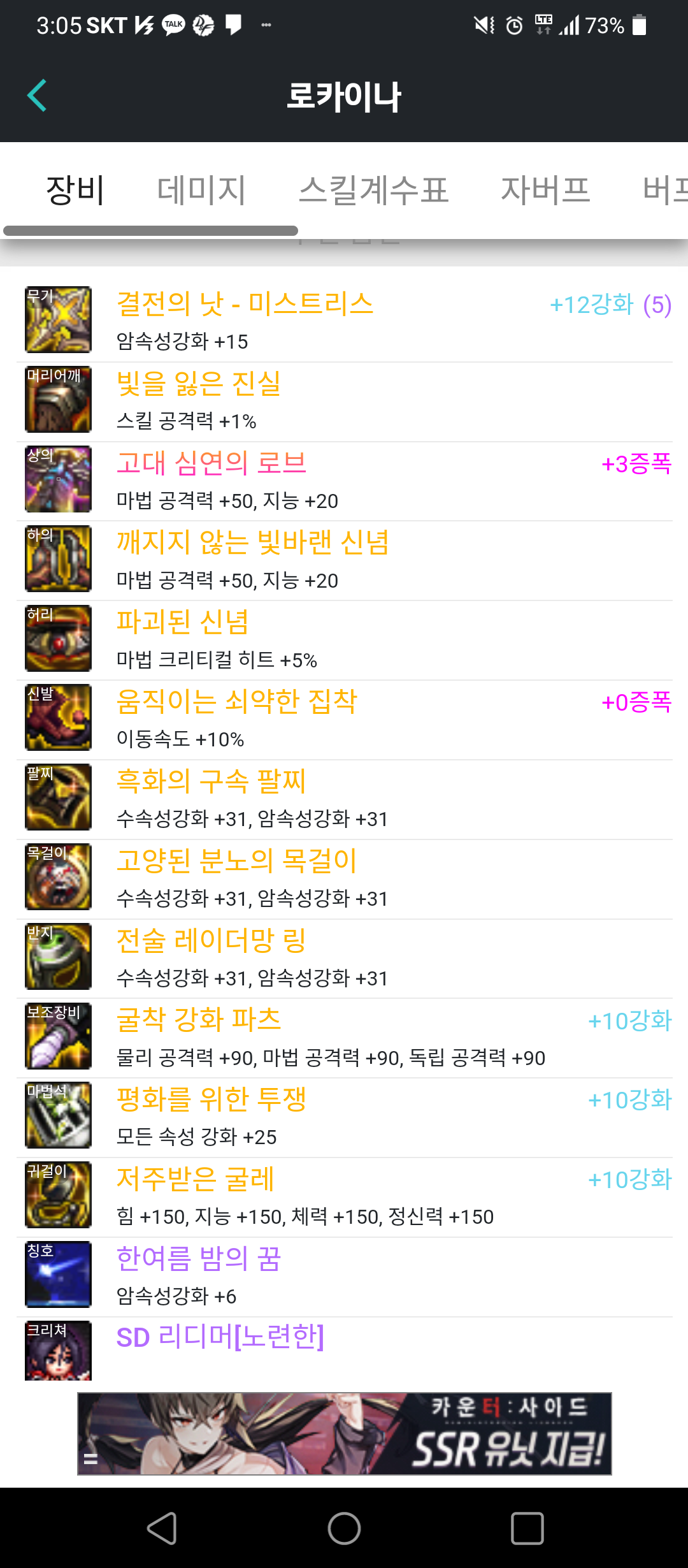Select the 장비 tab
688x1568 pixels.
(75, 190)
